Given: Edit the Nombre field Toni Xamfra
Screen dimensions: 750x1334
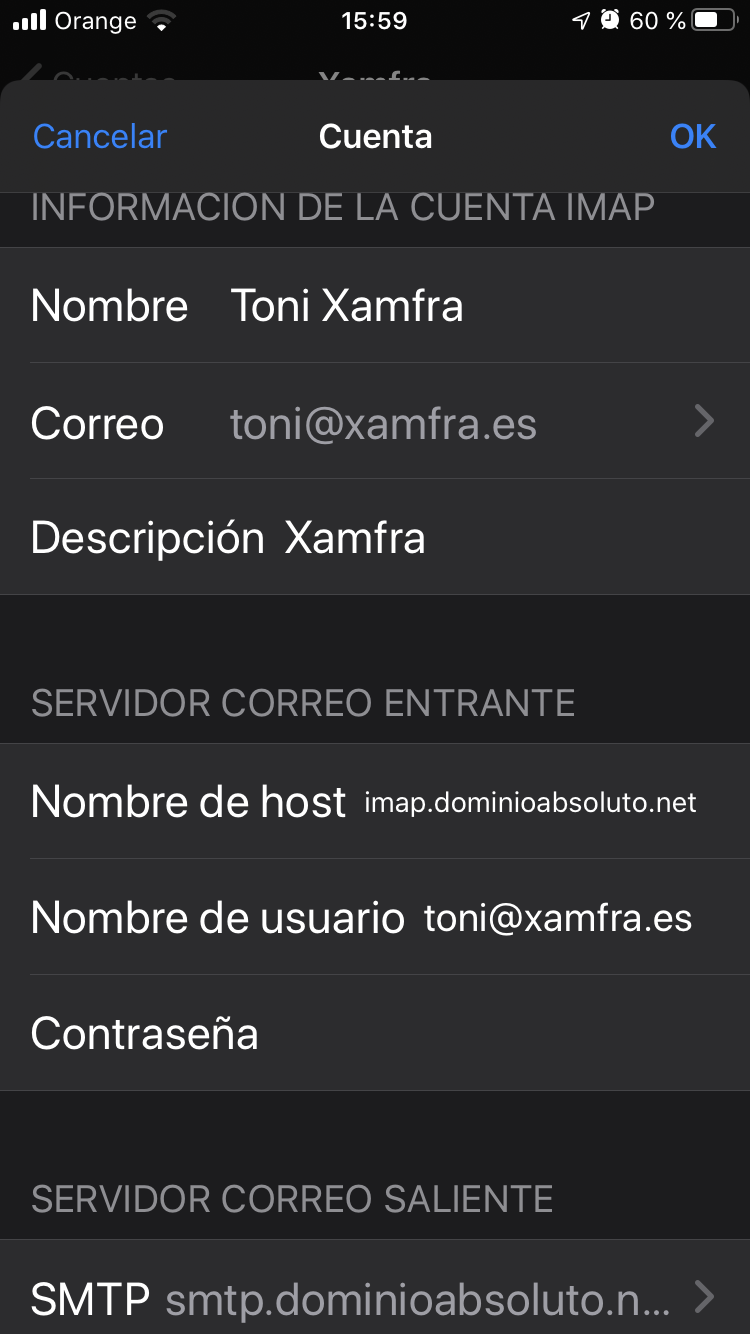Looking at the screenshot, I should click(x=375, y=306).
